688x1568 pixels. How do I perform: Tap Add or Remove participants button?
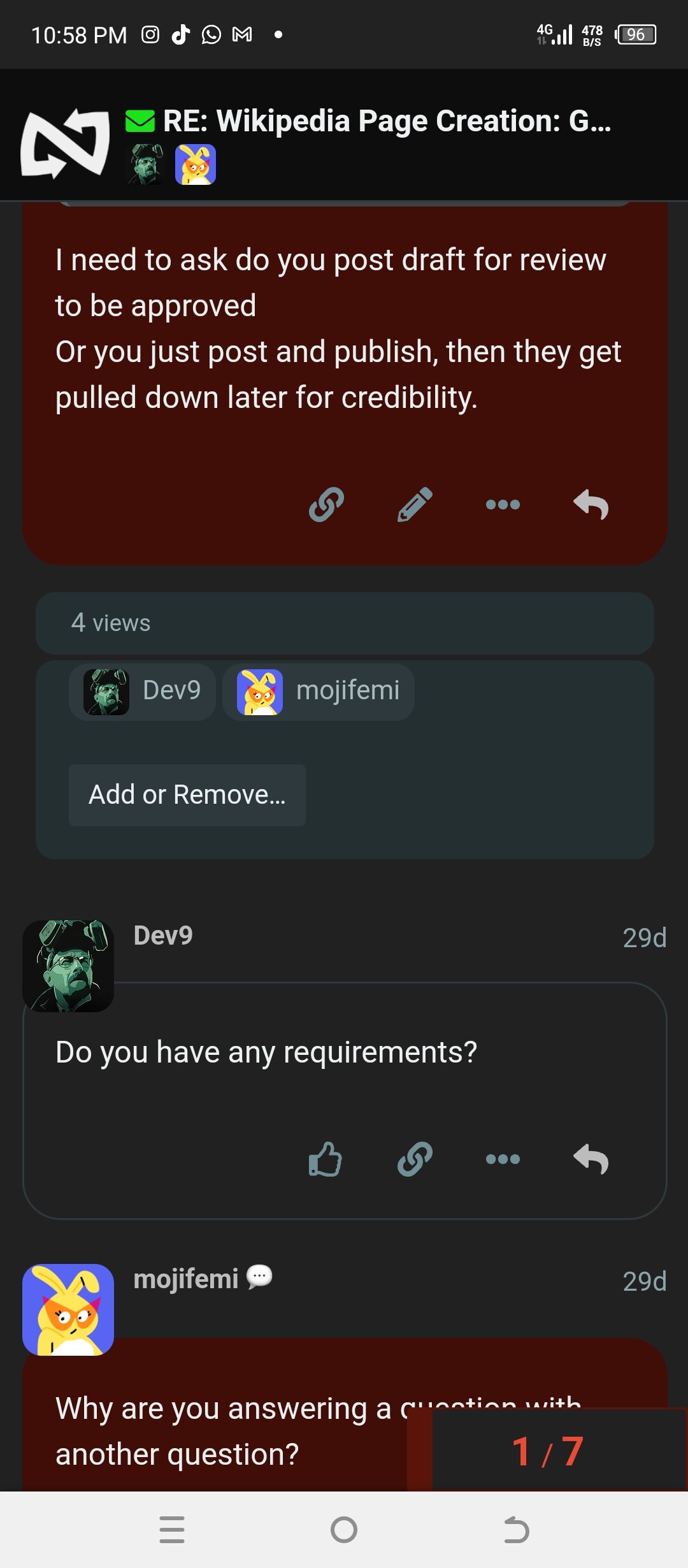[187, 795]
